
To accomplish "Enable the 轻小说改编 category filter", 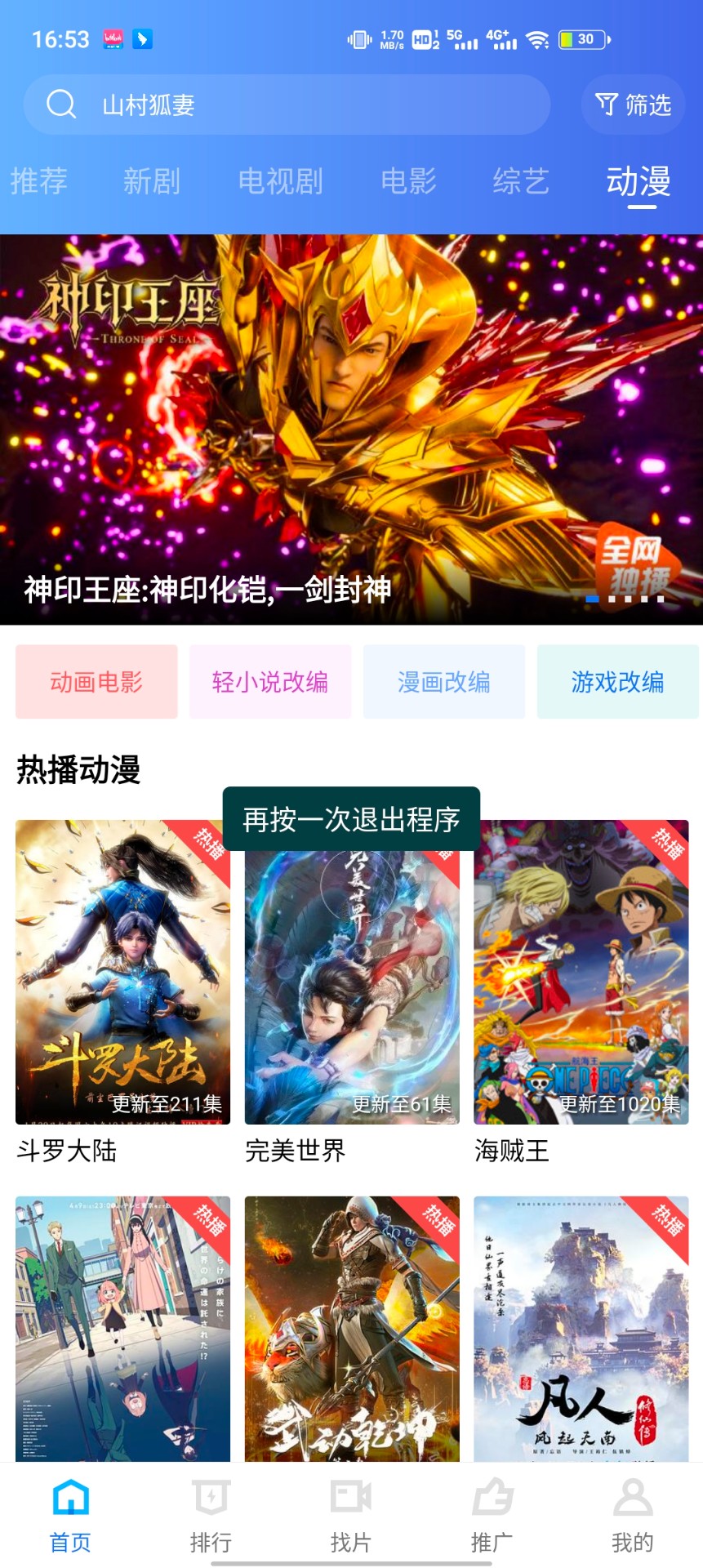I will point(270,681).
